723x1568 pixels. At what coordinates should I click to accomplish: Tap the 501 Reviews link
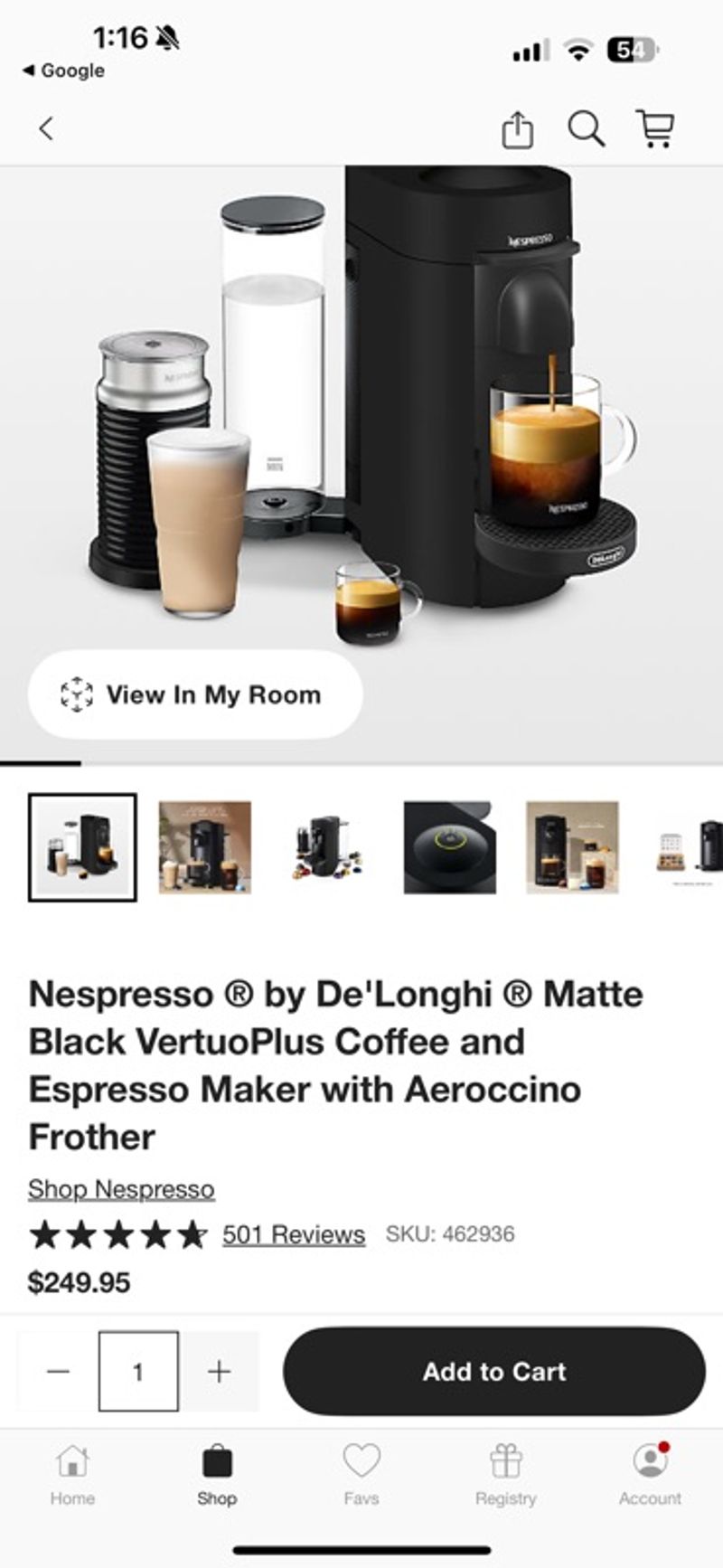pos(294,1234)
